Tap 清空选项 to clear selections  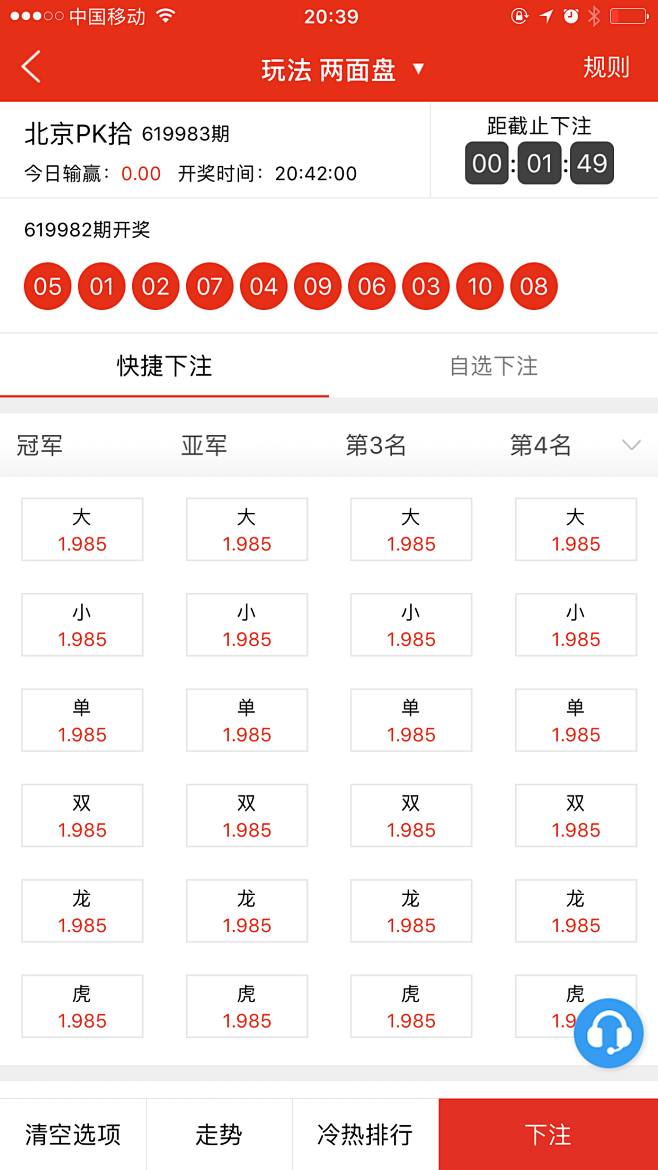(x=73, y=1134)
